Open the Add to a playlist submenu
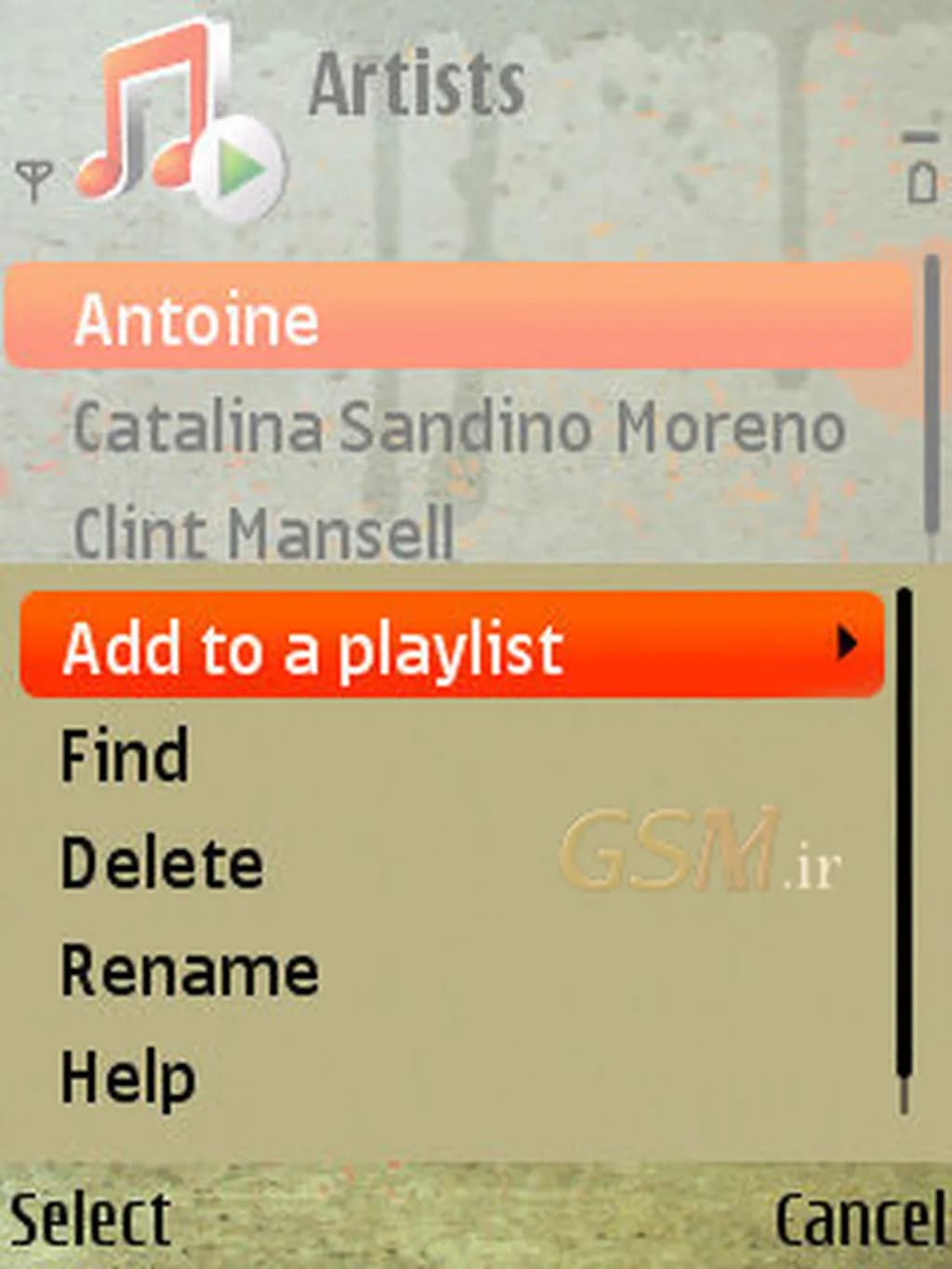 tap(451, 646)
